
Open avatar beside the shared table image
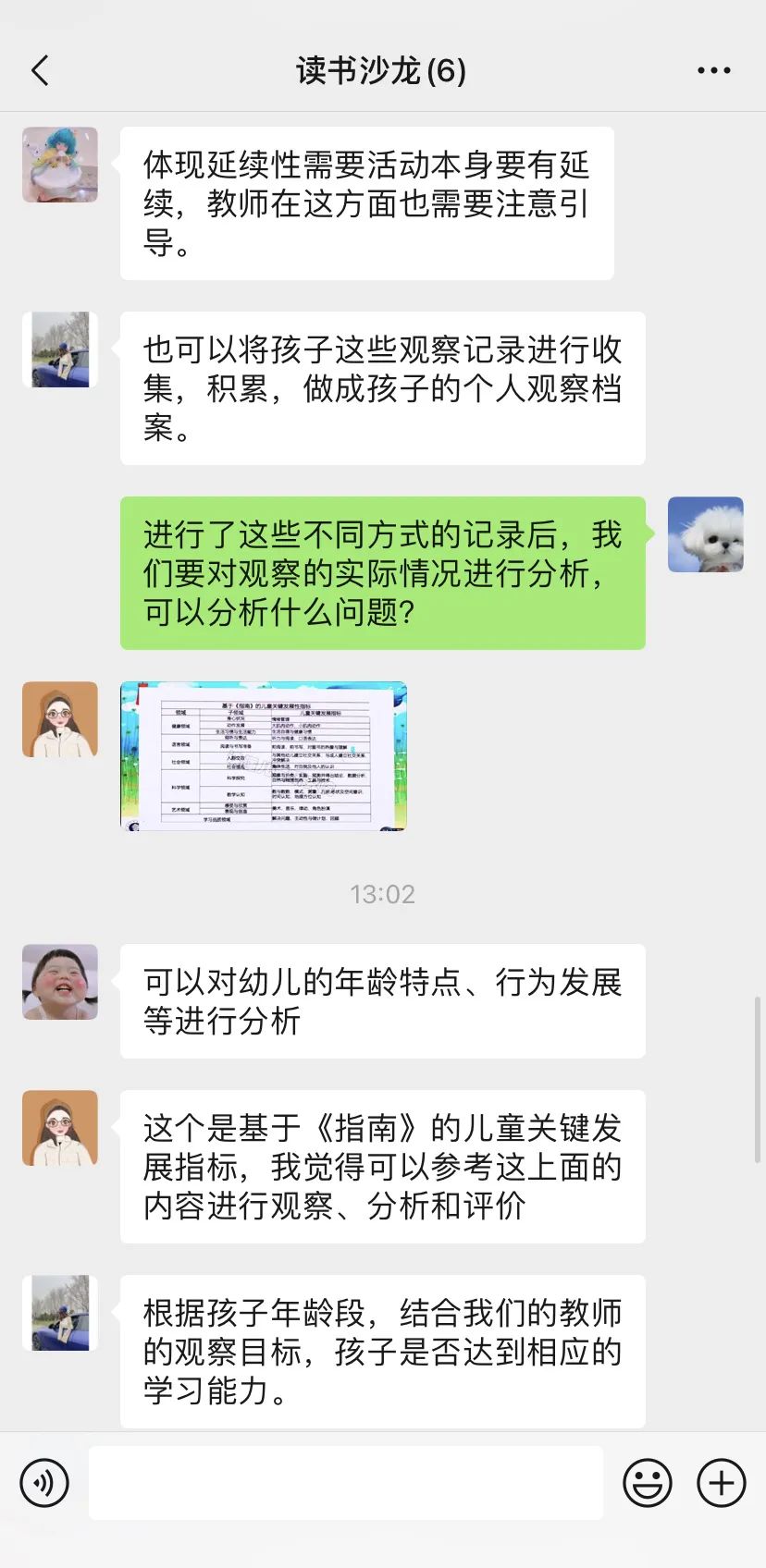pyautogui.click(x=60, y=719)
